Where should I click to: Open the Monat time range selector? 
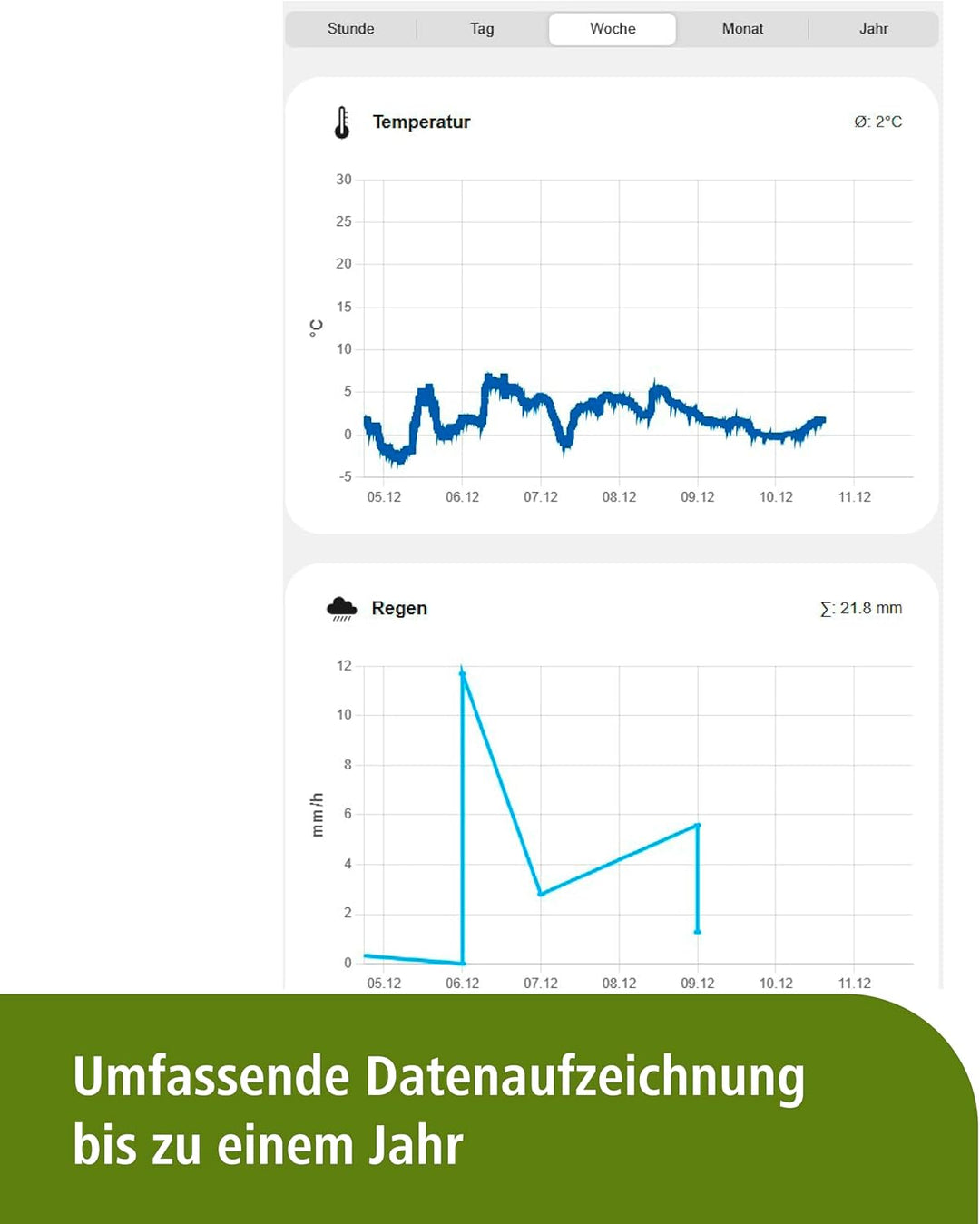point(742,28)
